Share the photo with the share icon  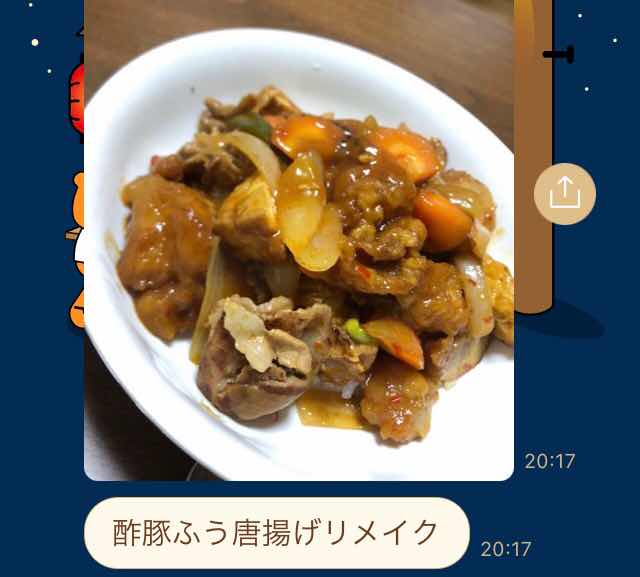[x=564, y=193]
